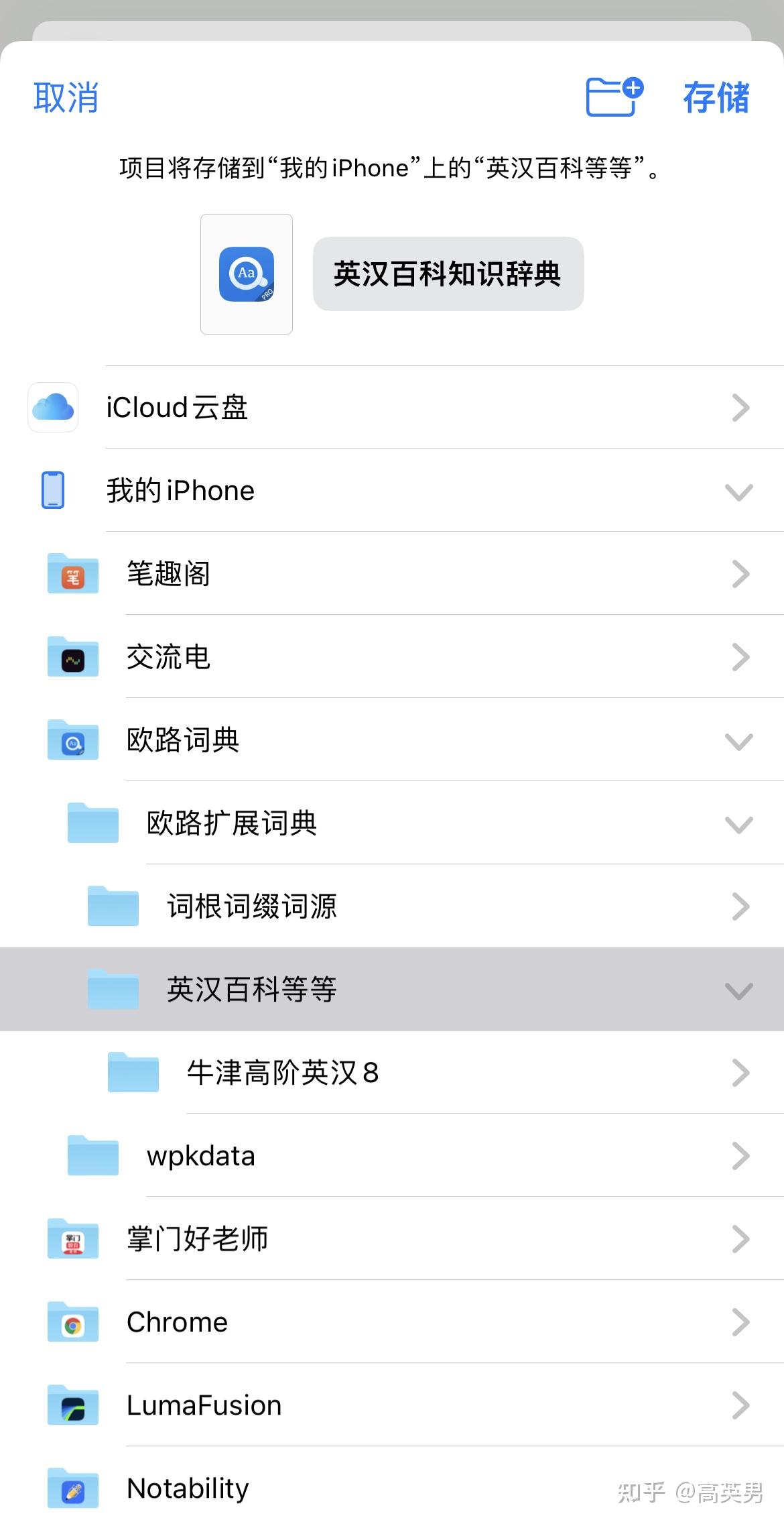Collapse the 欧路扩展词典 folder

[739, 824]
